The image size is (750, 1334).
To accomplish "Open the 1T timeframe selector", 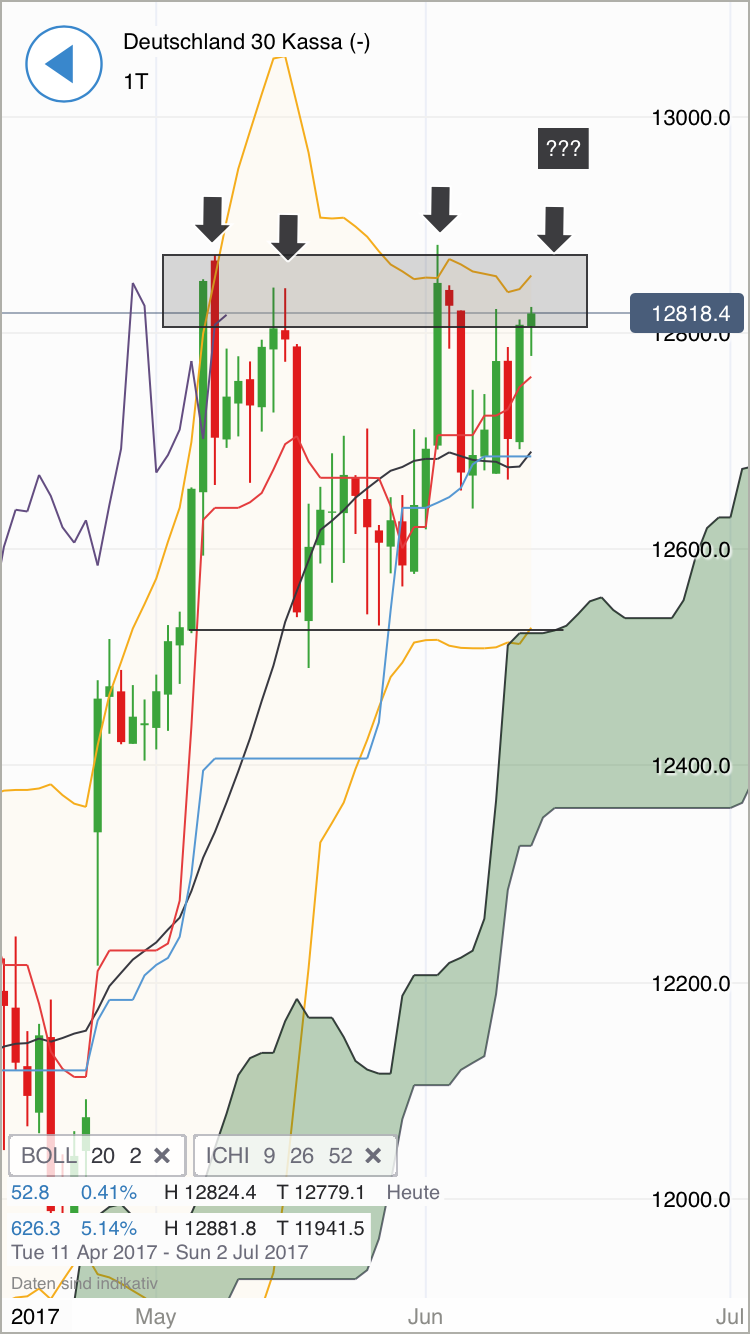I will point(136,82).
